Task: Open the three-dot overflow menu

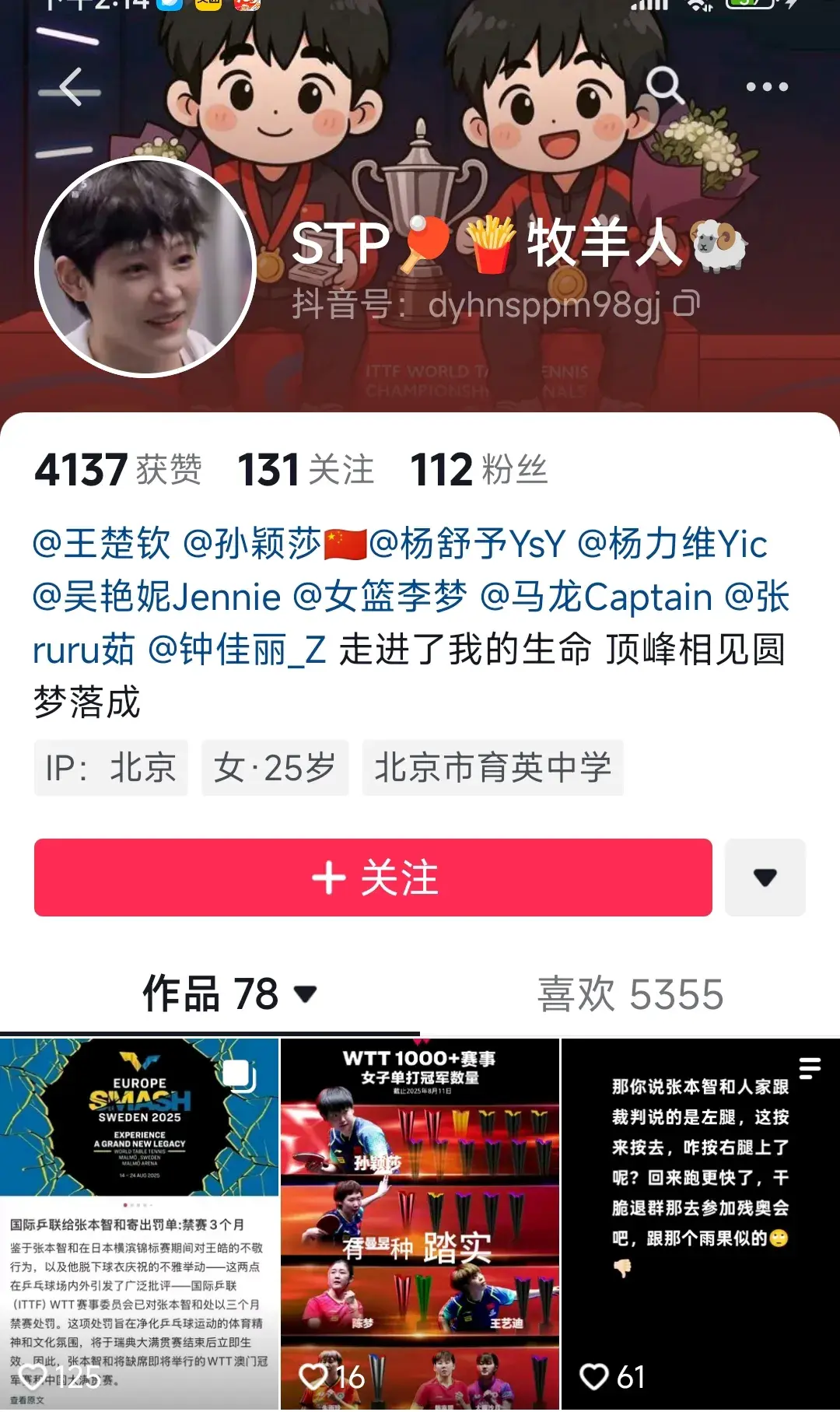Action: pos(767,86)
